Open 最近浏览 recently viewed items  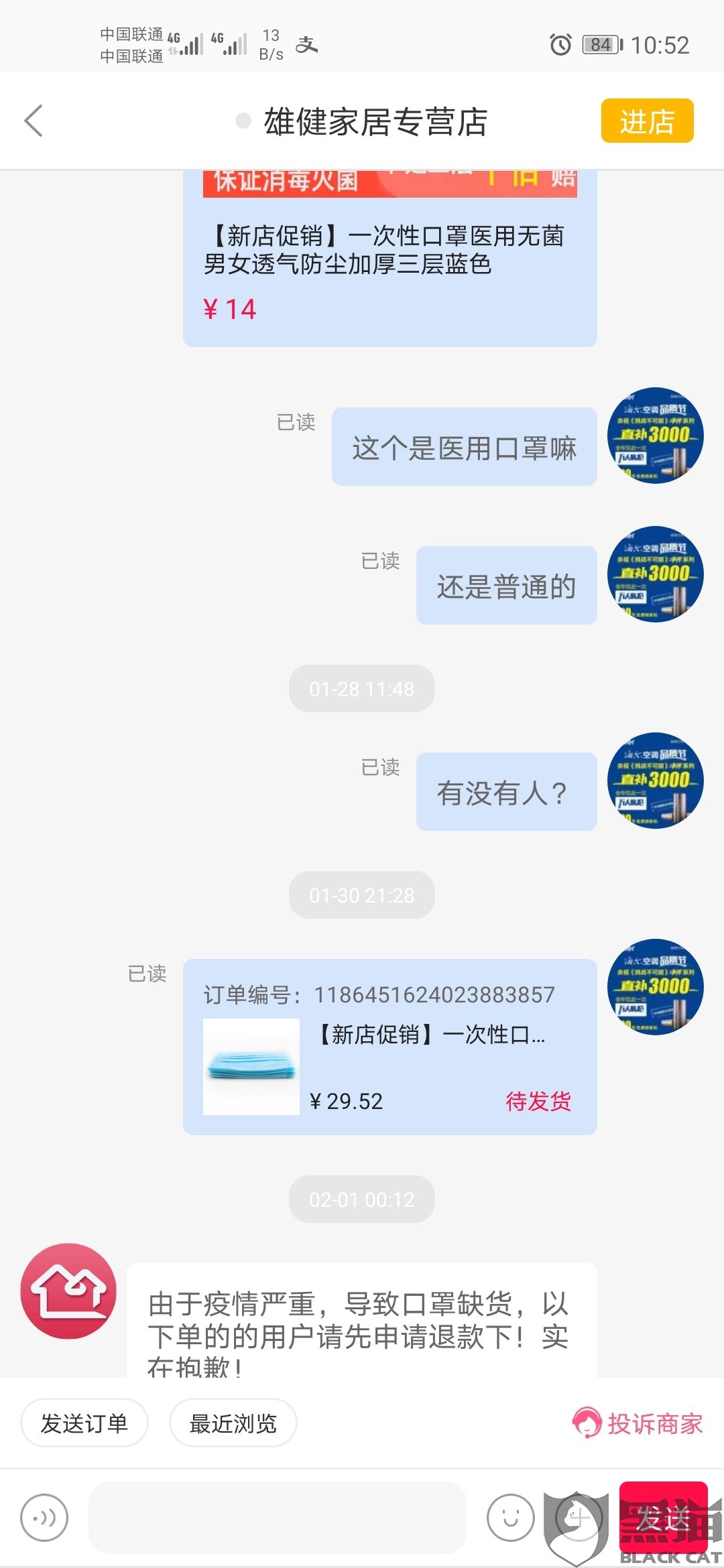coord(233,1423)
